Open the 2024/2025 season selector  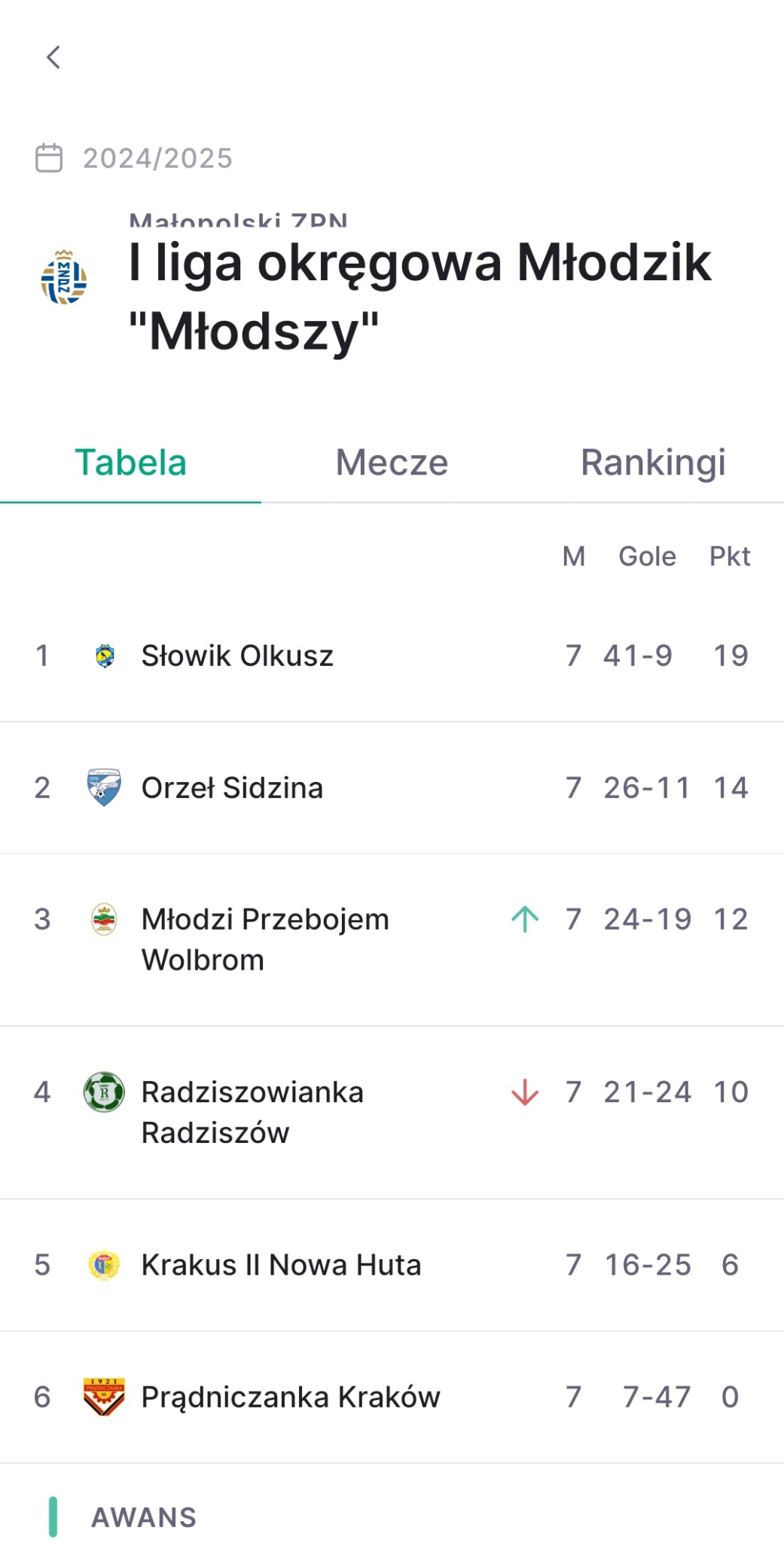(134, 158)
